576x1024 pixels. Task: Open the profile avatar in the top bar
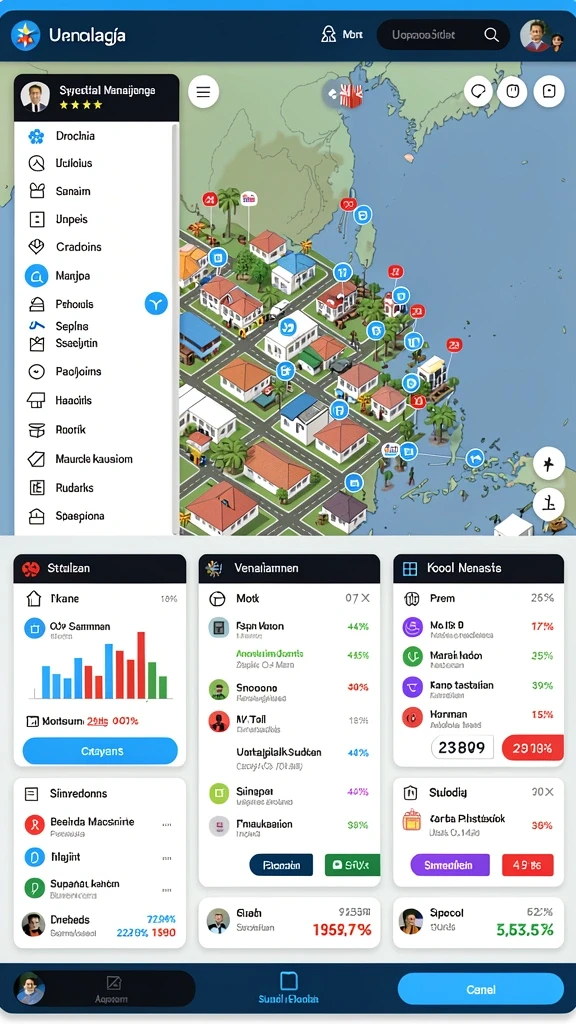(535, 35)
